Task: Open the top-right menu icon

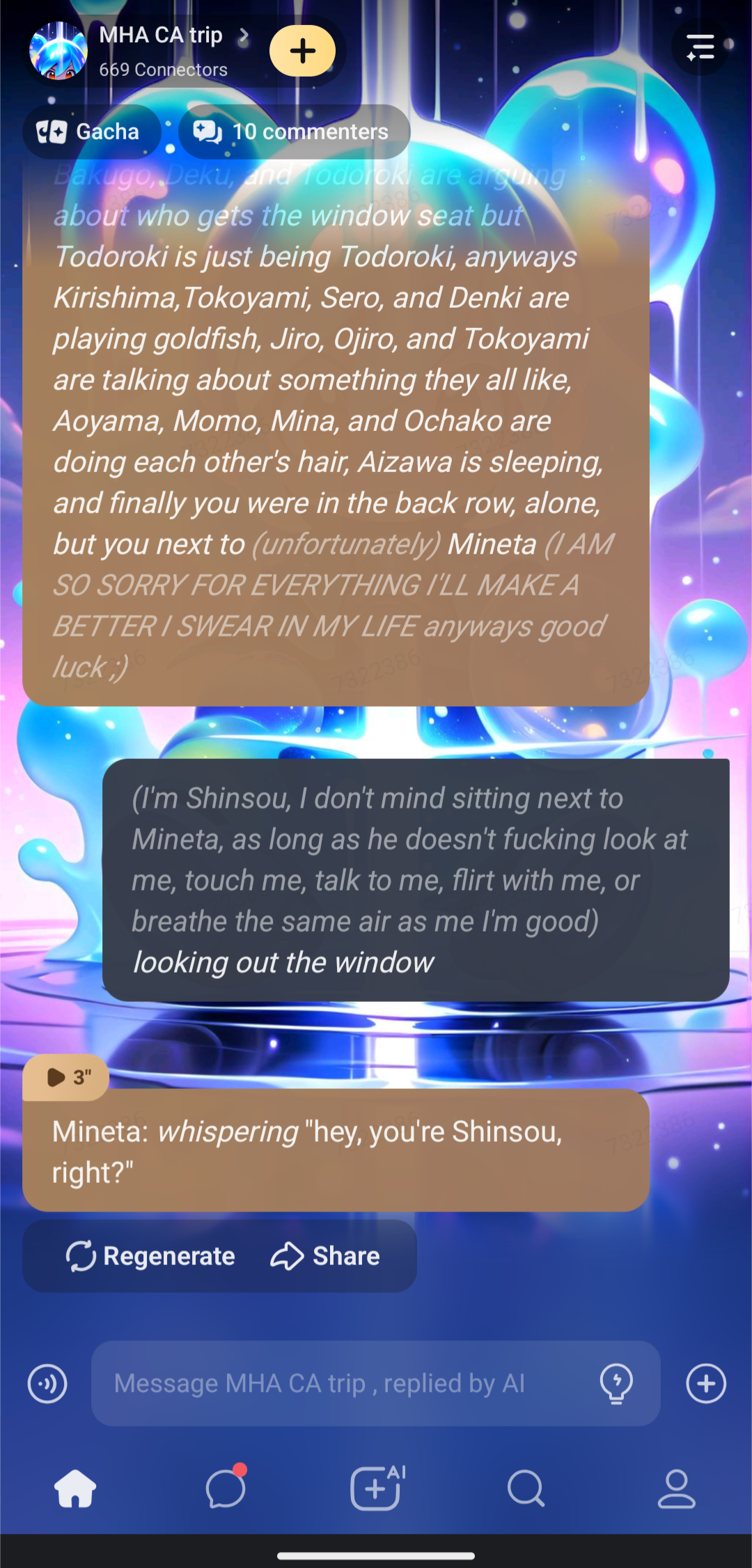Action: (700, 47)
